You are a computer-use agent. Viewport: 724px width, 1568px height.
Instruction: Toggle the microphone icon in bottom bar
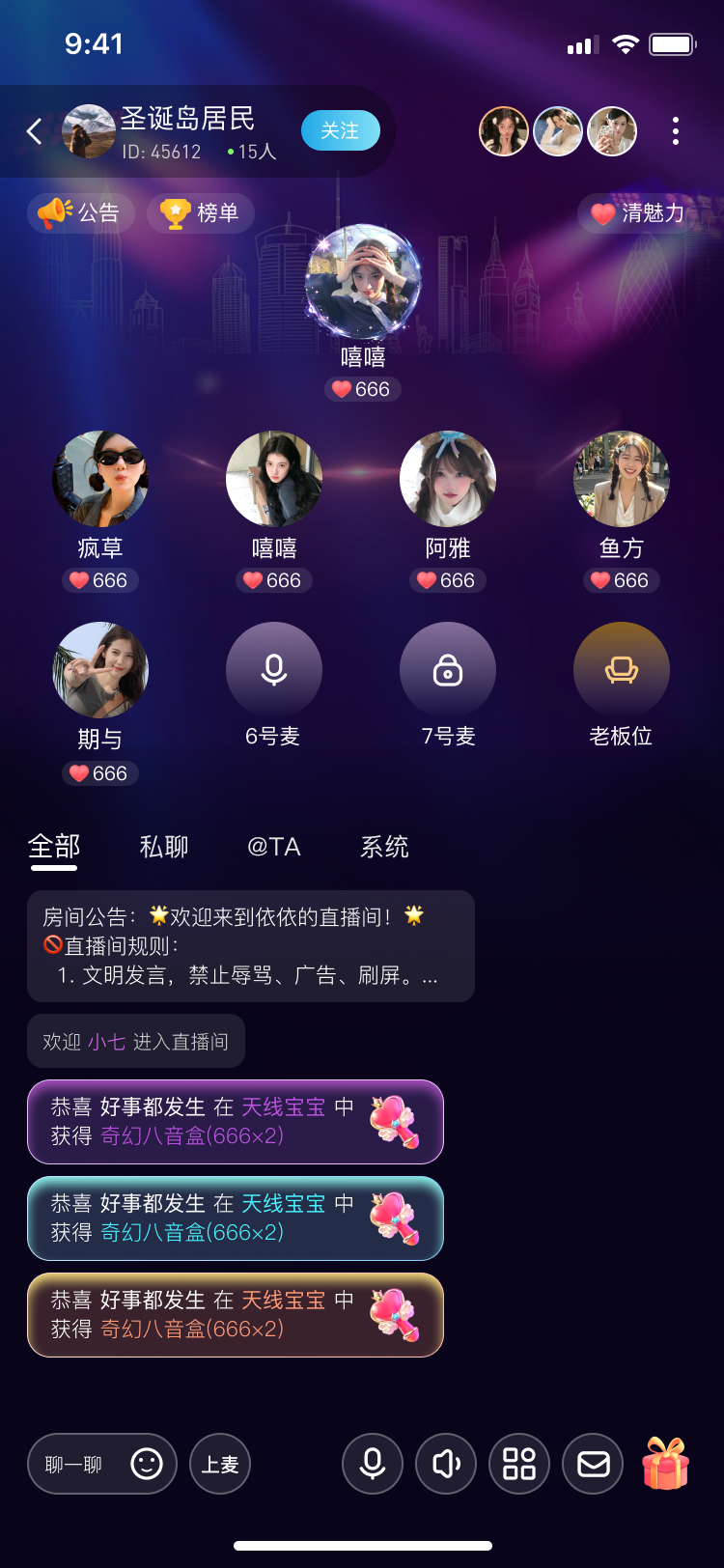pos(373,1464)
